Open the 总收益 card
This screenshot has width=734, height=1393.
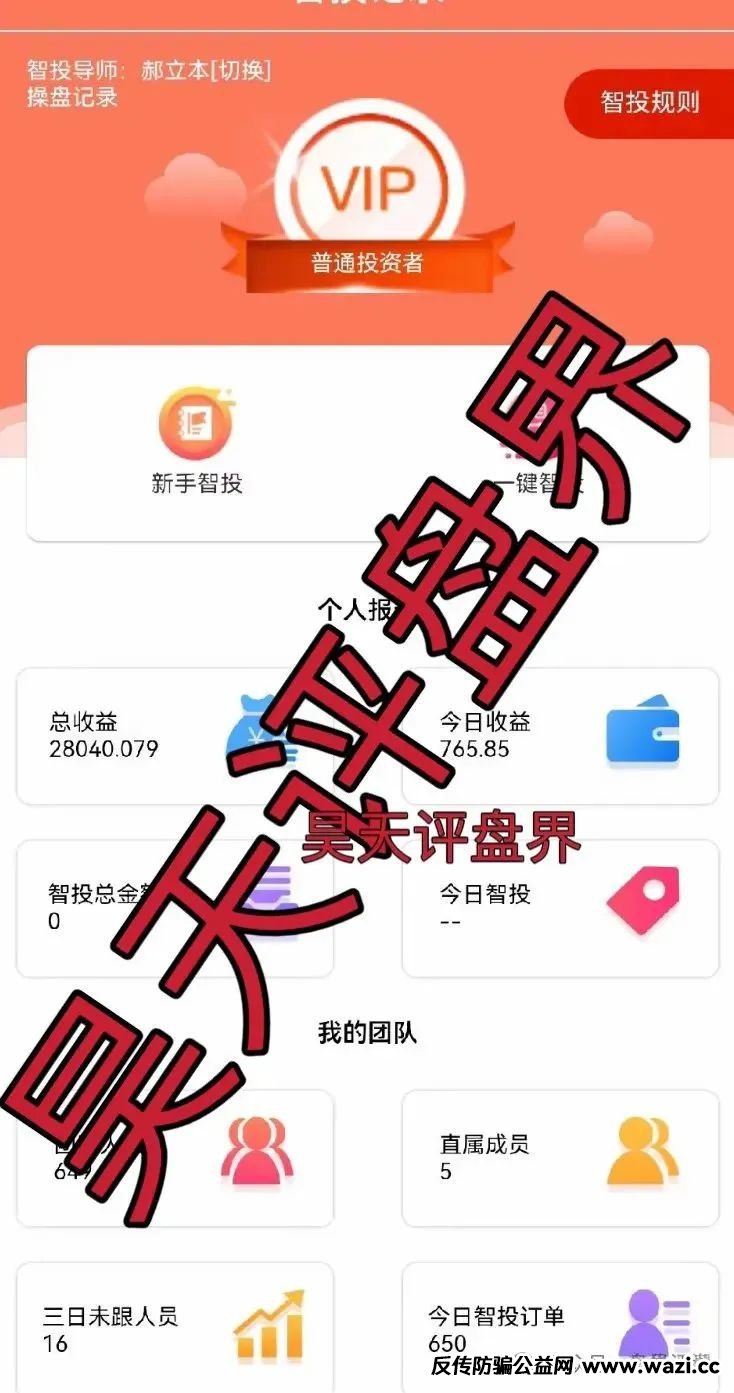pos(175,736)
